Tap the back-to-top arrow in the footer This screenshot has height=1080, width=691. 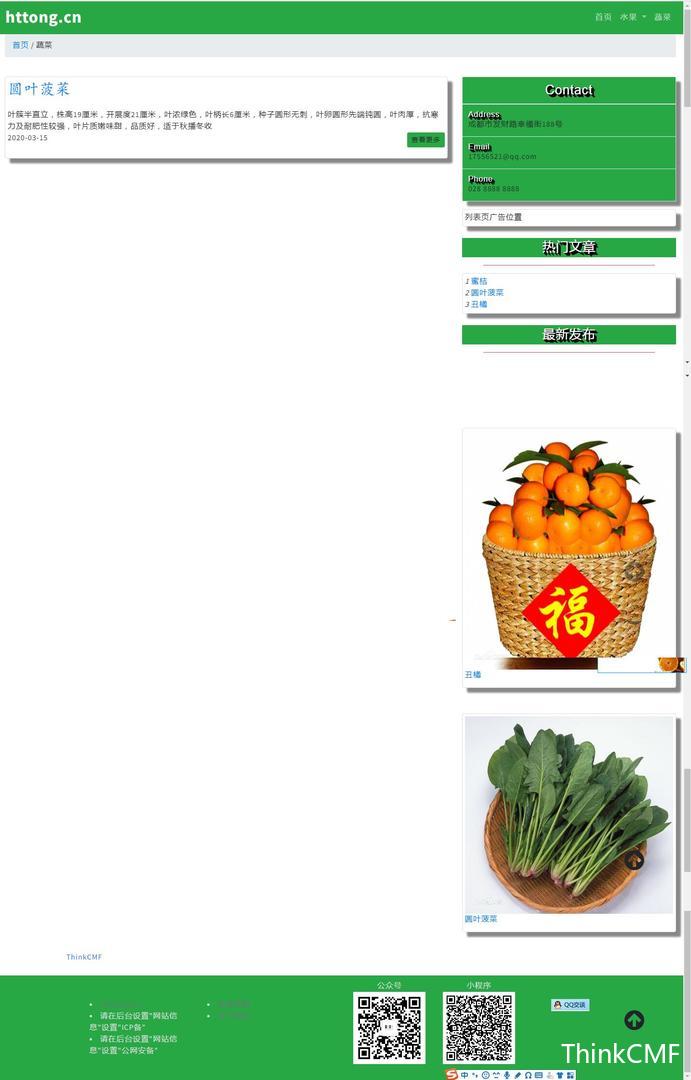coord(634,1020)
